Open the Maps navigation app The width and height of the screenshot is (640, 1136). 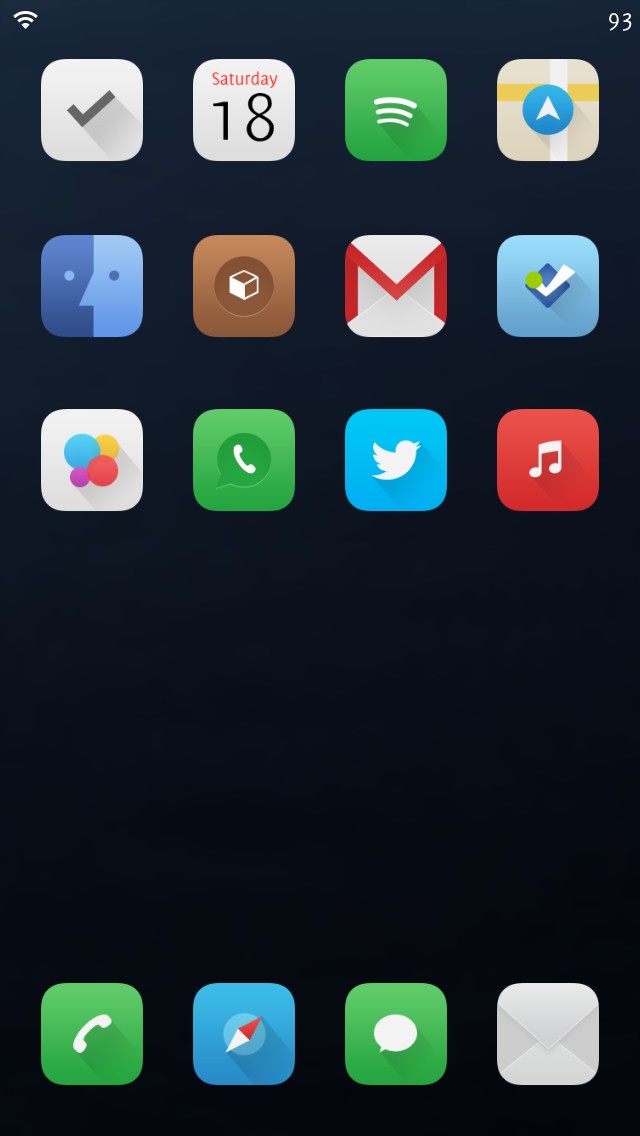click(548, 110)
